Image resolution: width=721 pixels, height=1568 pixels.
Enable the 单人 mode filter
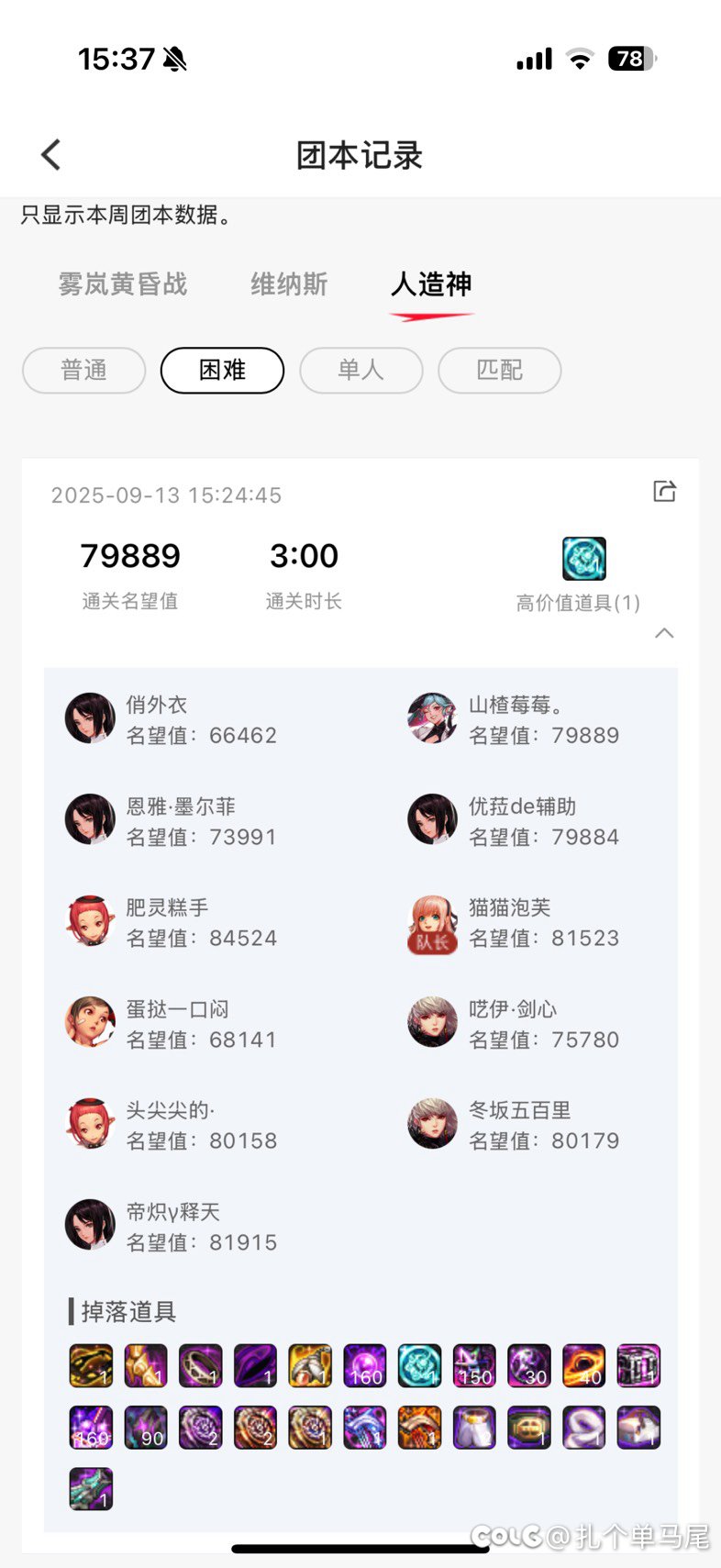[x=361, y=371]
